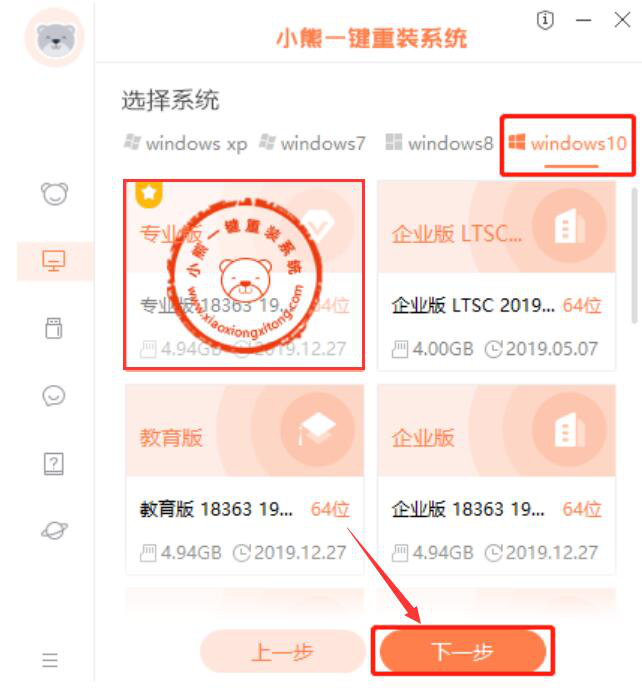Choose the 教育版 18363 system card
The image size is (642, 688).
244,479
